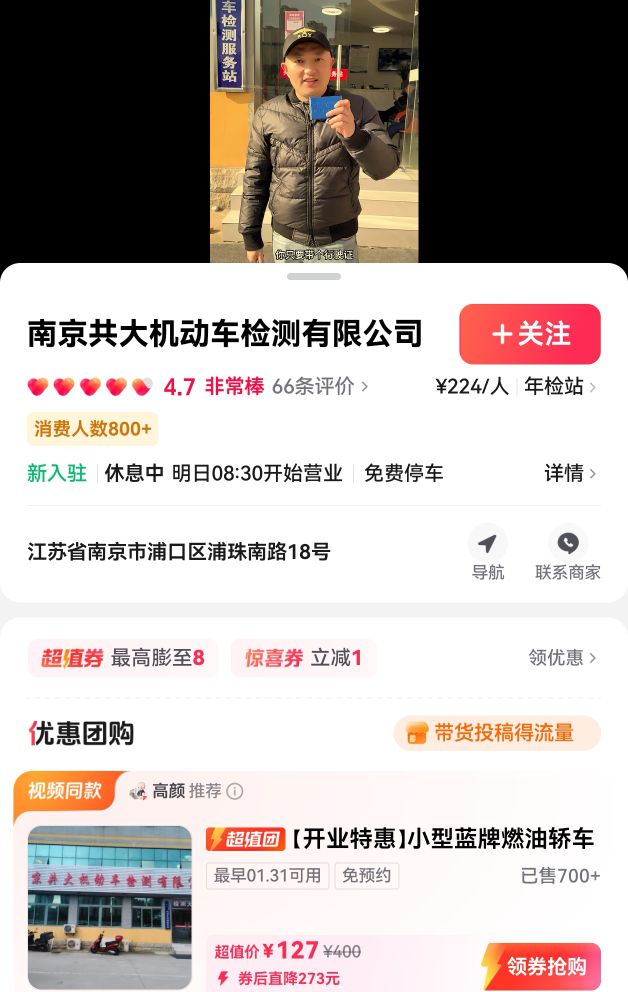Contact the merchant via 联系商家
628x992 pixels.
click(x=567, y=553)
